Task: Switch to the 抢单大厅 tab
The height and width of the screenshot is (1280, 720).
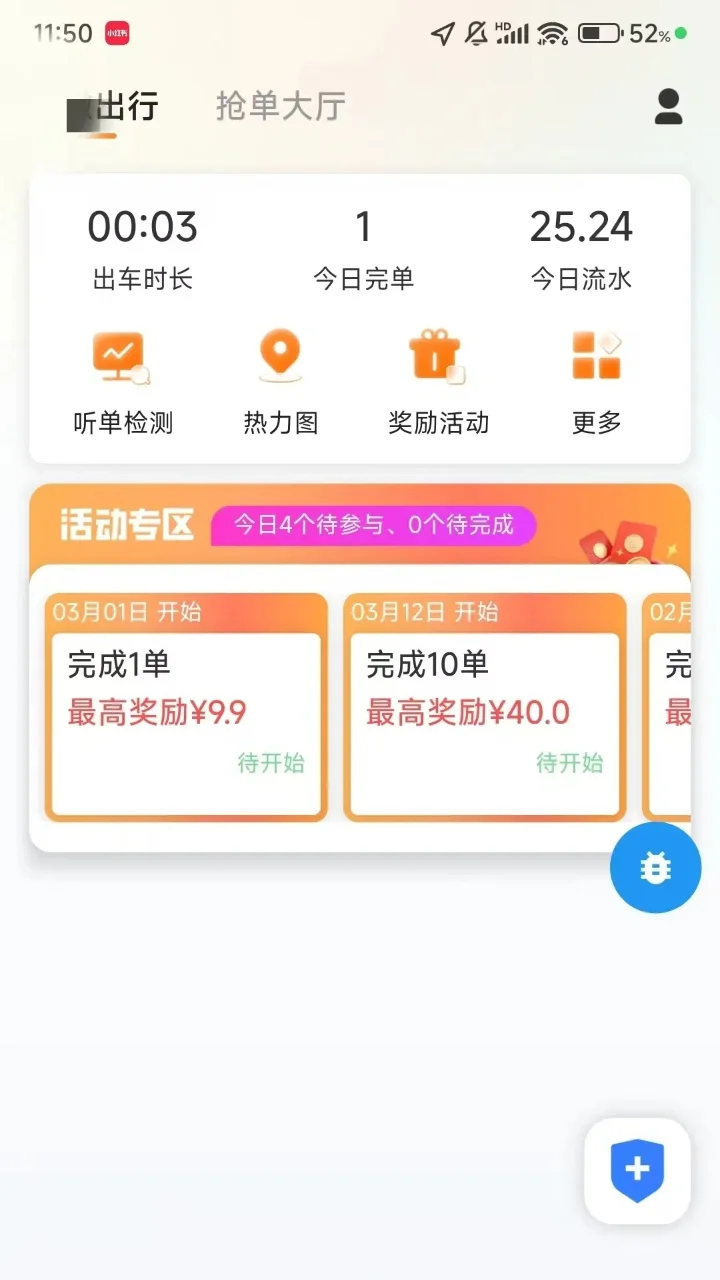Action: [x=279, y=104]
